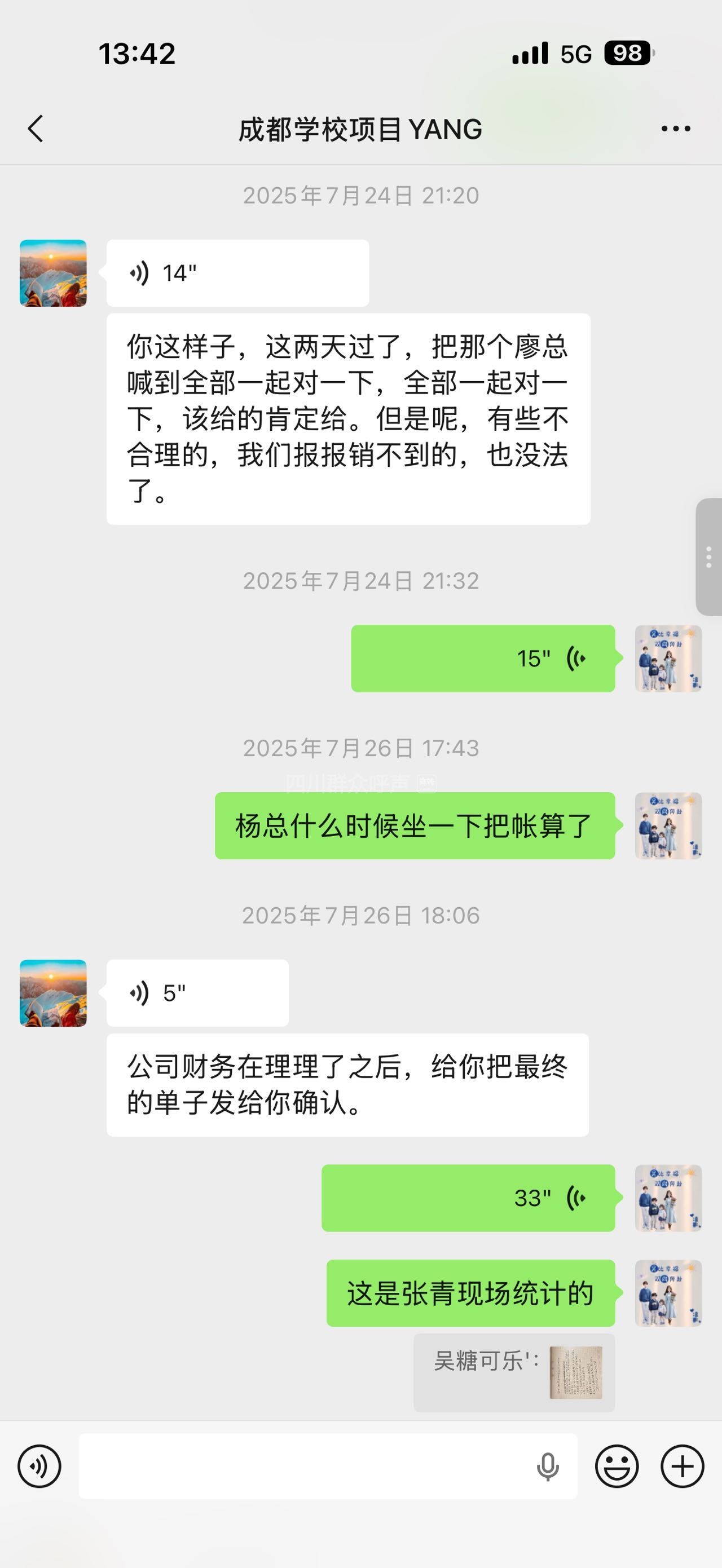Open the quoted image from 吴糖可乐
The width and height of the screenshot is (722, 1568).
click(x=575, y=1372)
